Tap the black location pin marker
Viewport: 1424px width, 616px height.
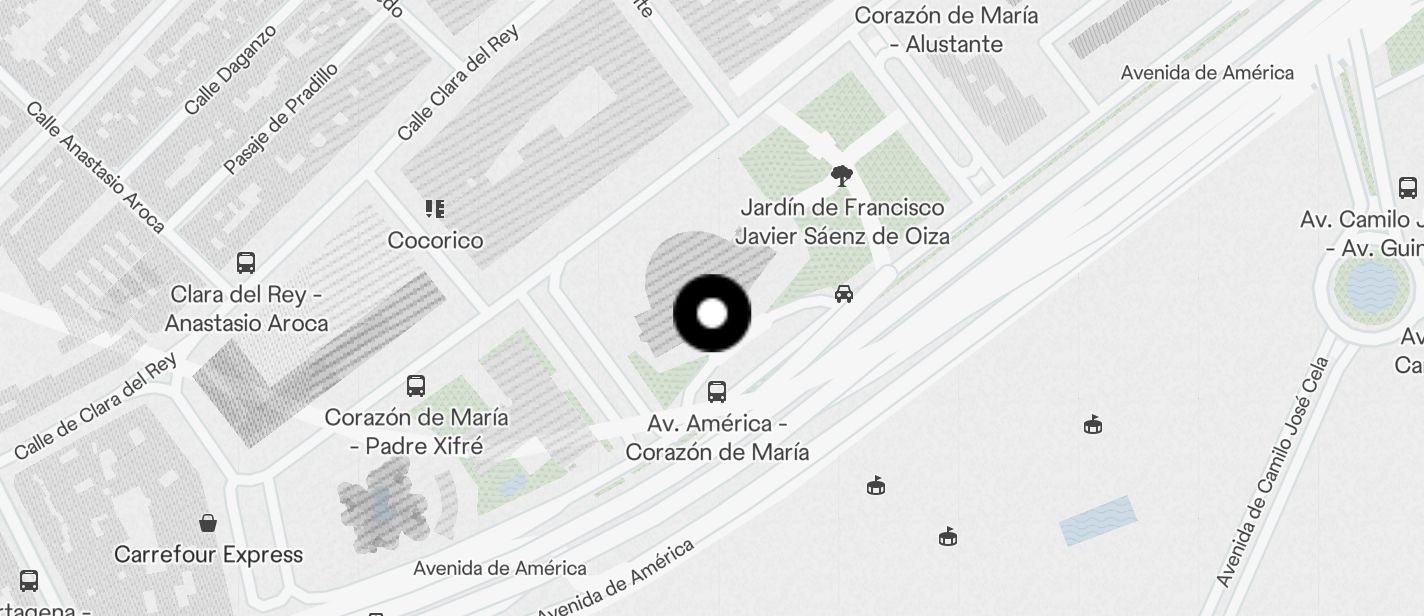(x=712, y=313)
